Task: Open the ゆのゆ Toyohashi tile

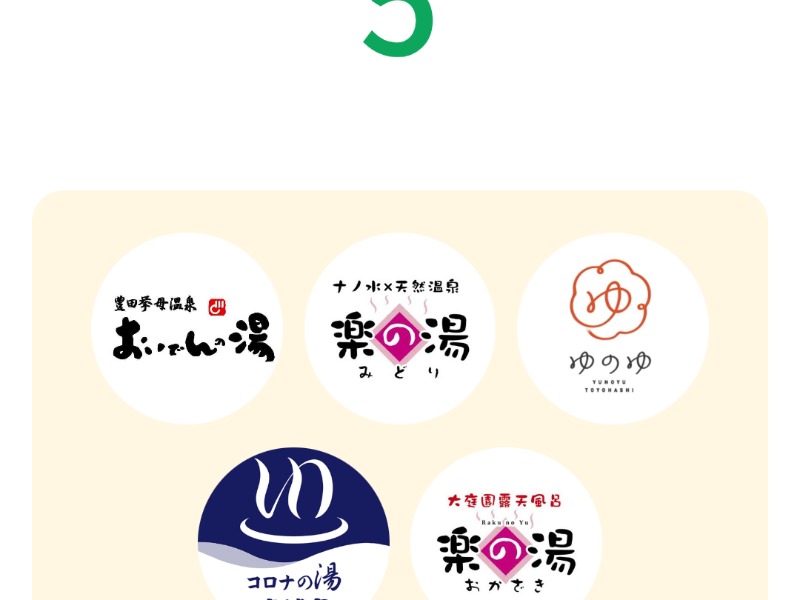Action: pyautogui.click(x=612, y=329)
